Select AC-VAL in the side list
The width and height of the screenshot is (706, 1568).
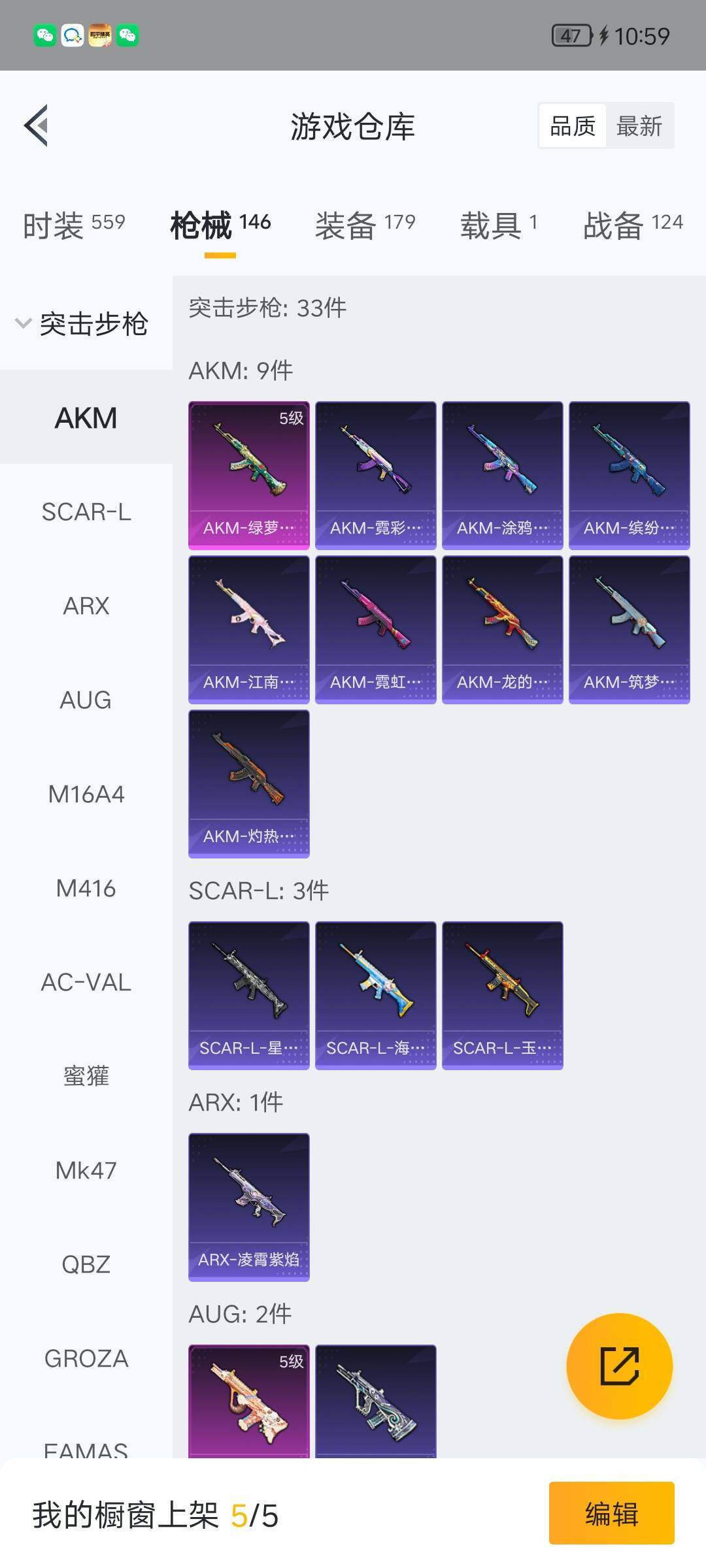click(x=86, y=983)
